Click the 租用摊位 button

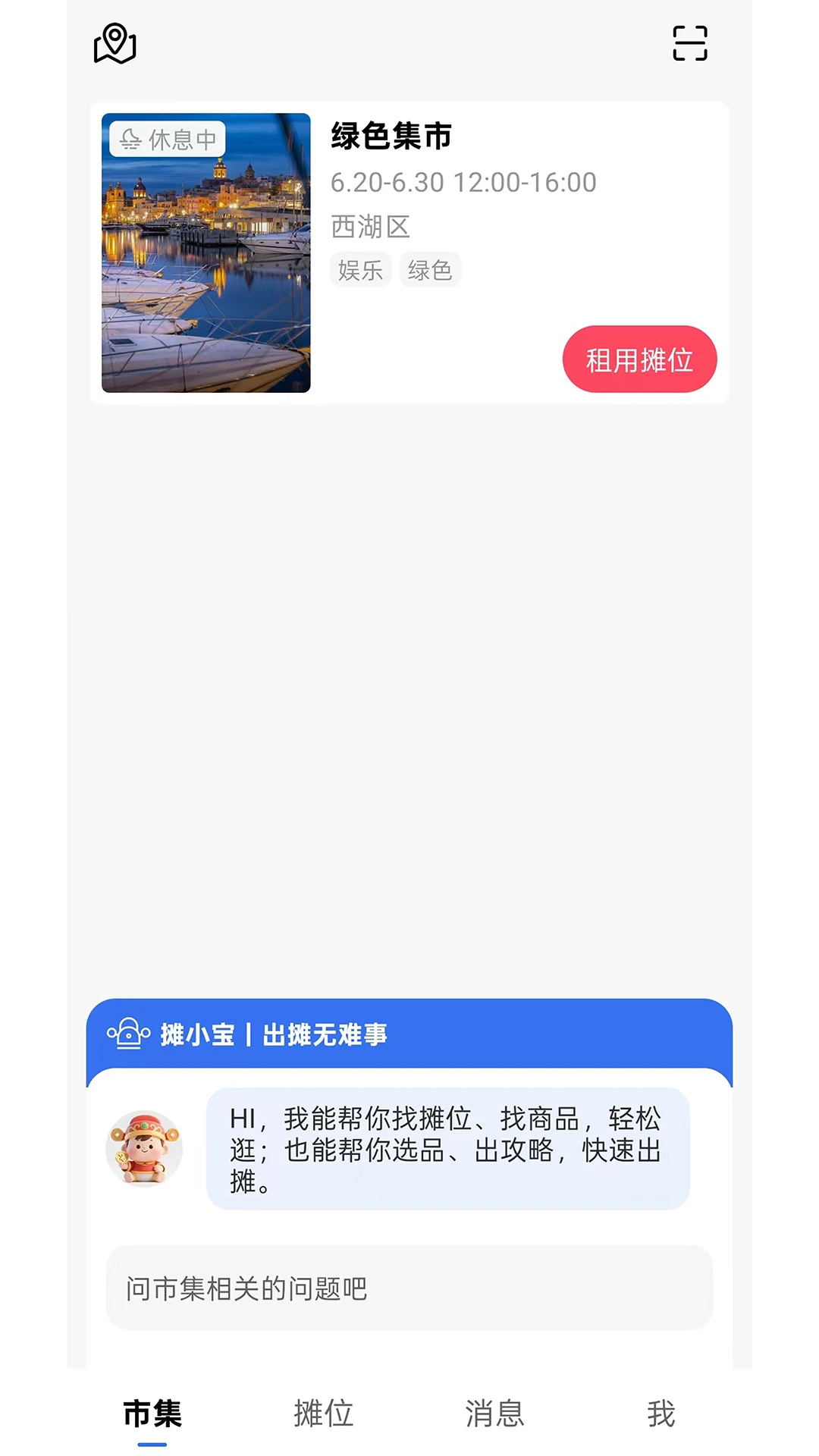(641, 359)
